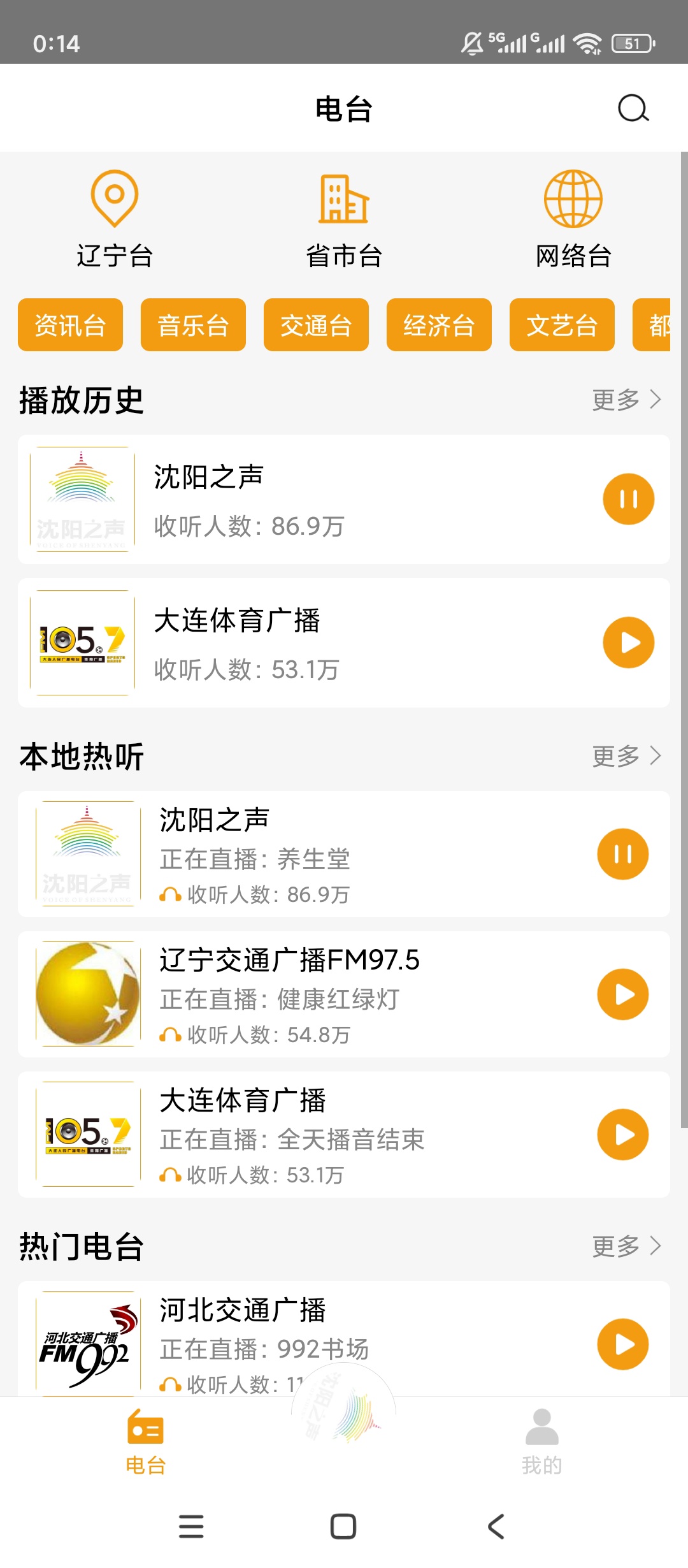
Task: Select the 资讯台 filter button
Action: pos(69,325)
